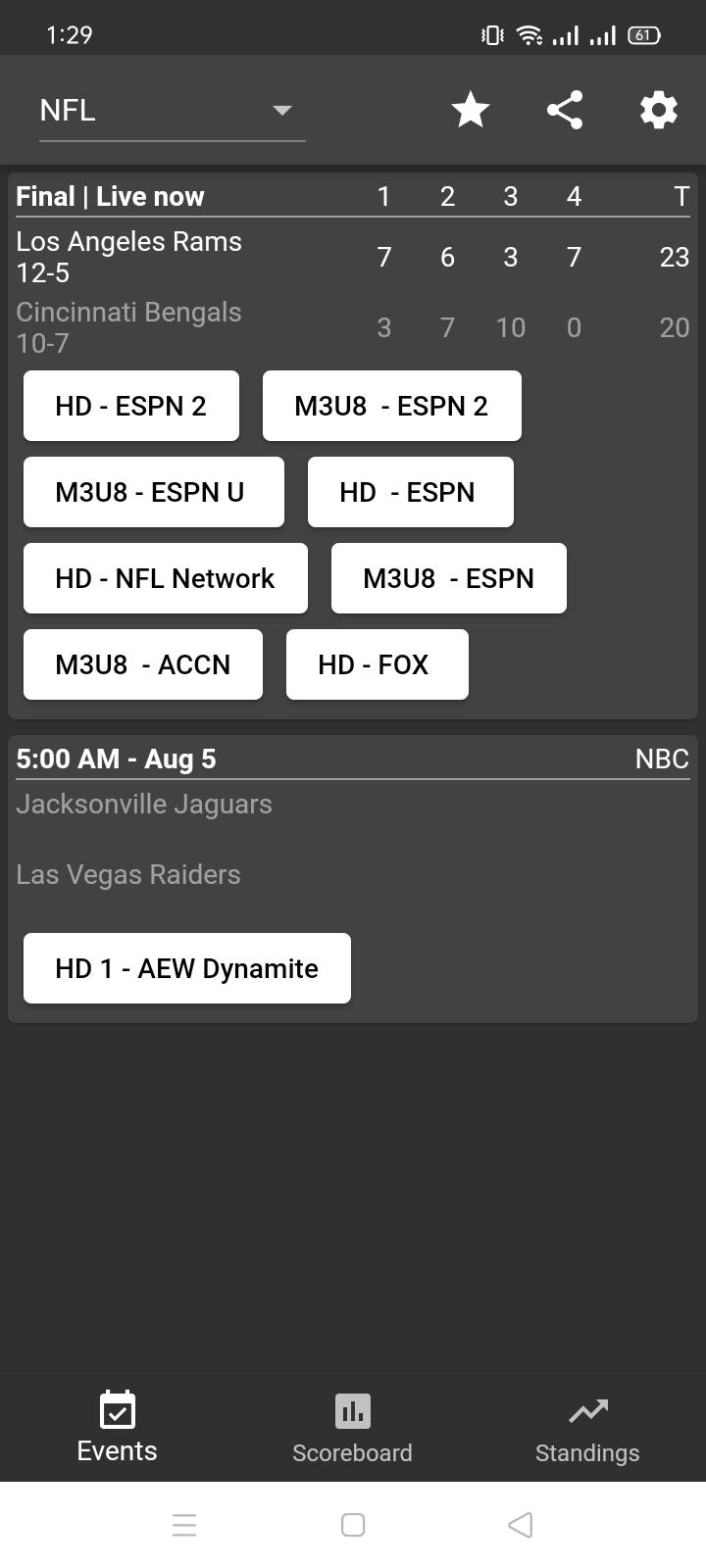Switch to the Scoreboard tab

[x=352, y=1430]
